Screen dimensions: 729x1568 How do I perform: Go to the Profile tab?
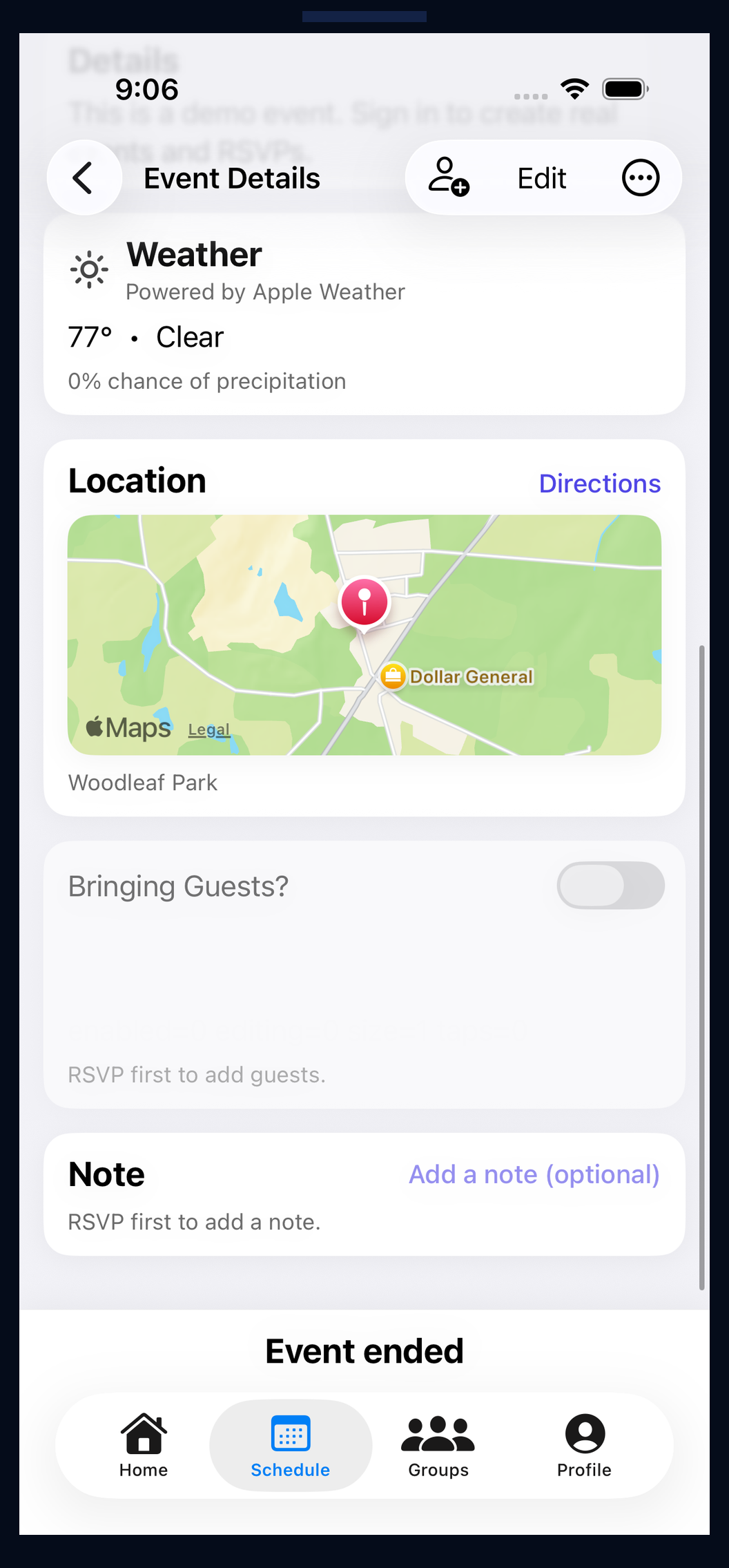point(584,1445)
